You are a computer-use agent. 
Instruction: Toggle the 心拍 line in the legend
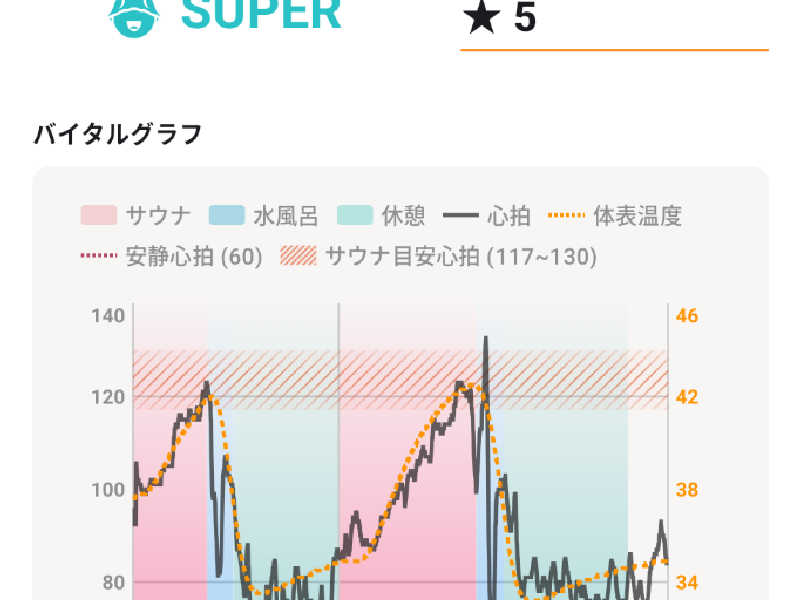(x=487, y=215)
